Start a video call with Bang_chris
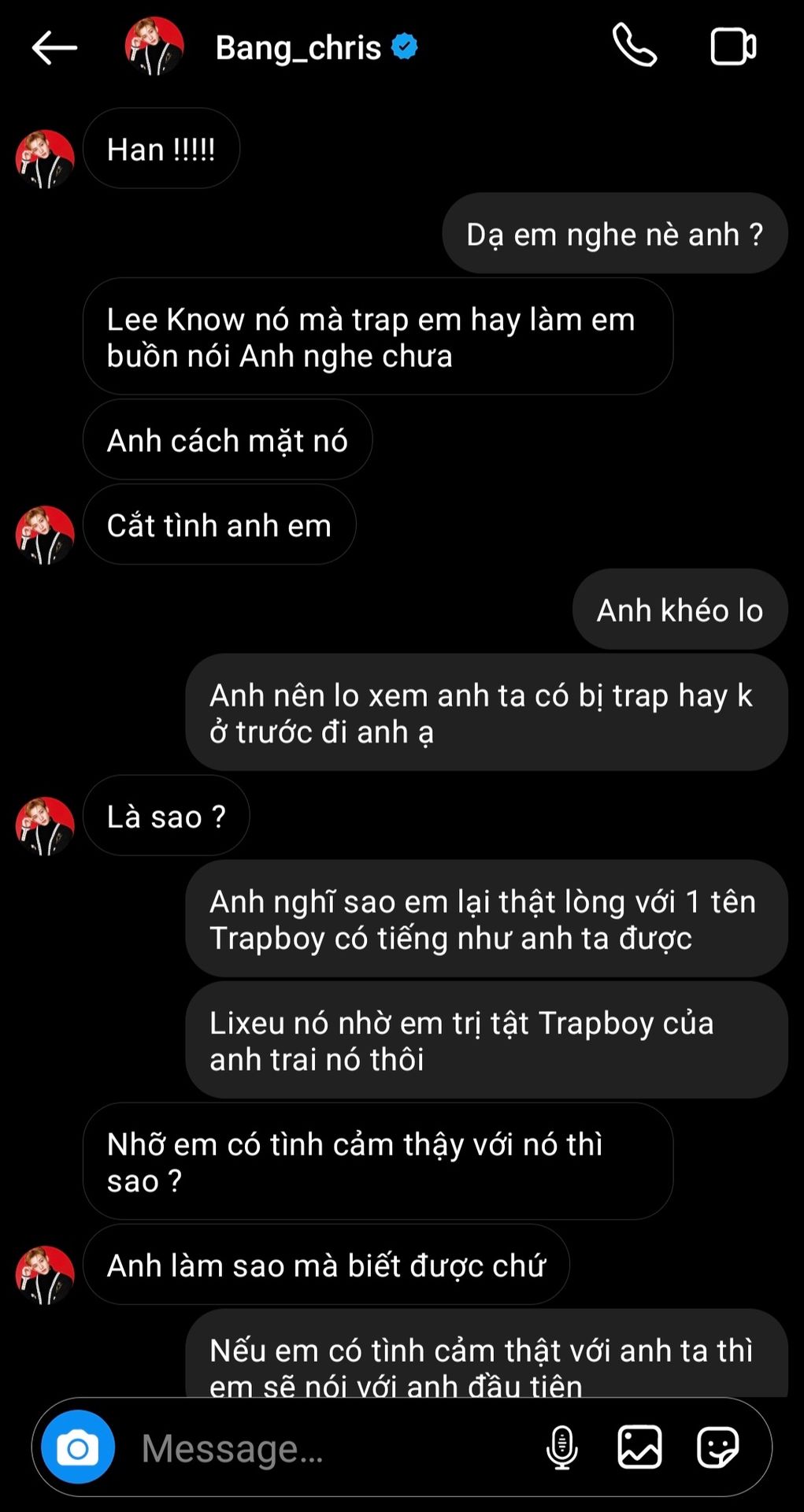 point(732,46)
